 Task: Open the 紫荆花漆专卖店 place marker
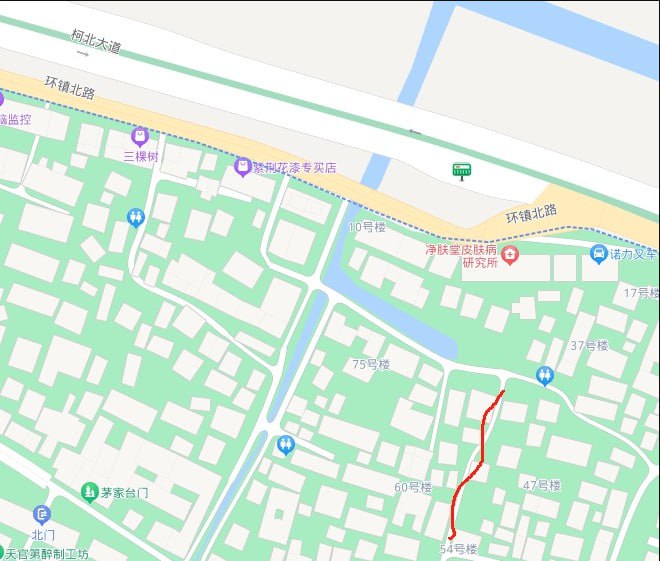tap(241, 166)
